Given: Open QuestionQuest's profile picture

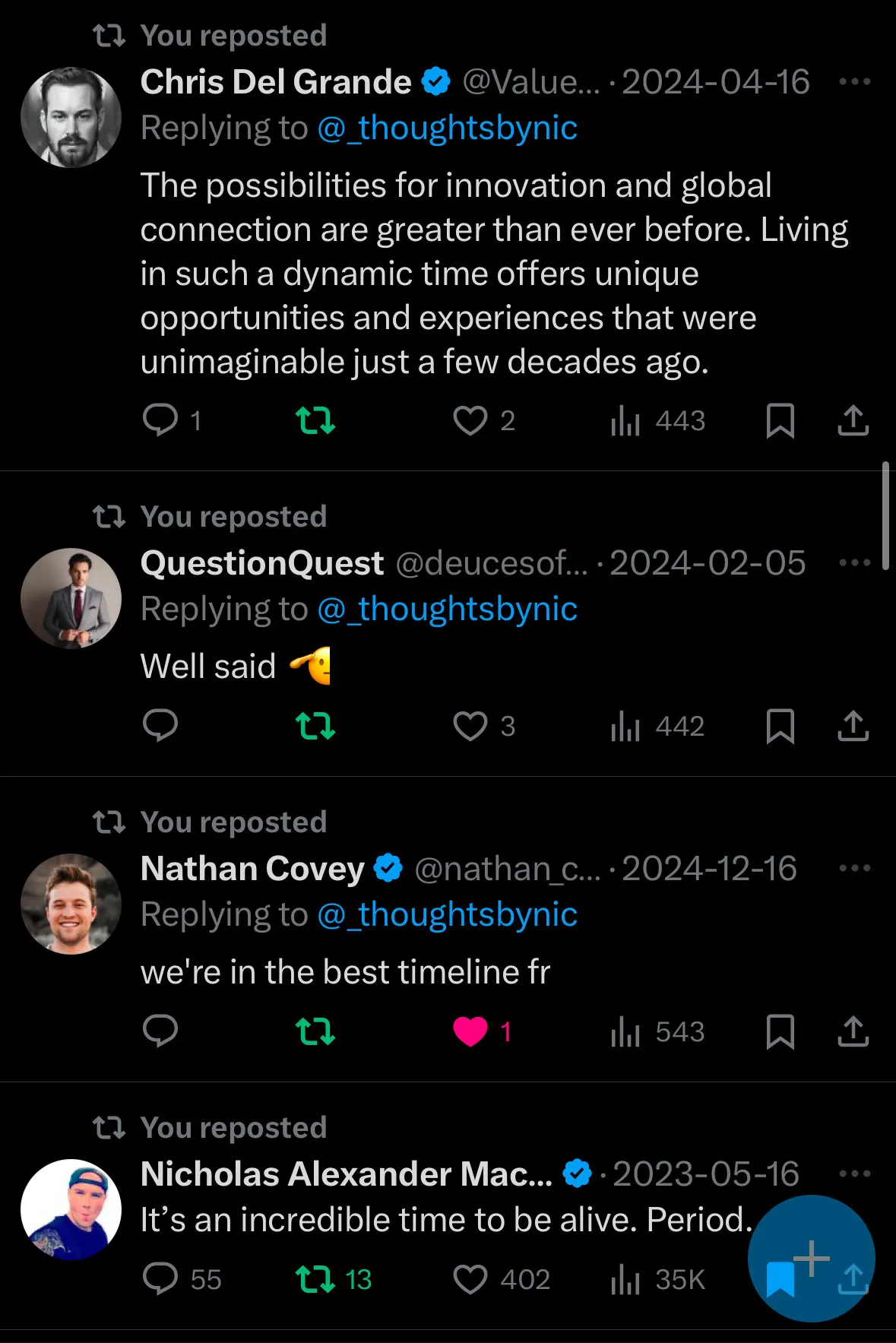Looking at the screenshot, I should [71, 598].
